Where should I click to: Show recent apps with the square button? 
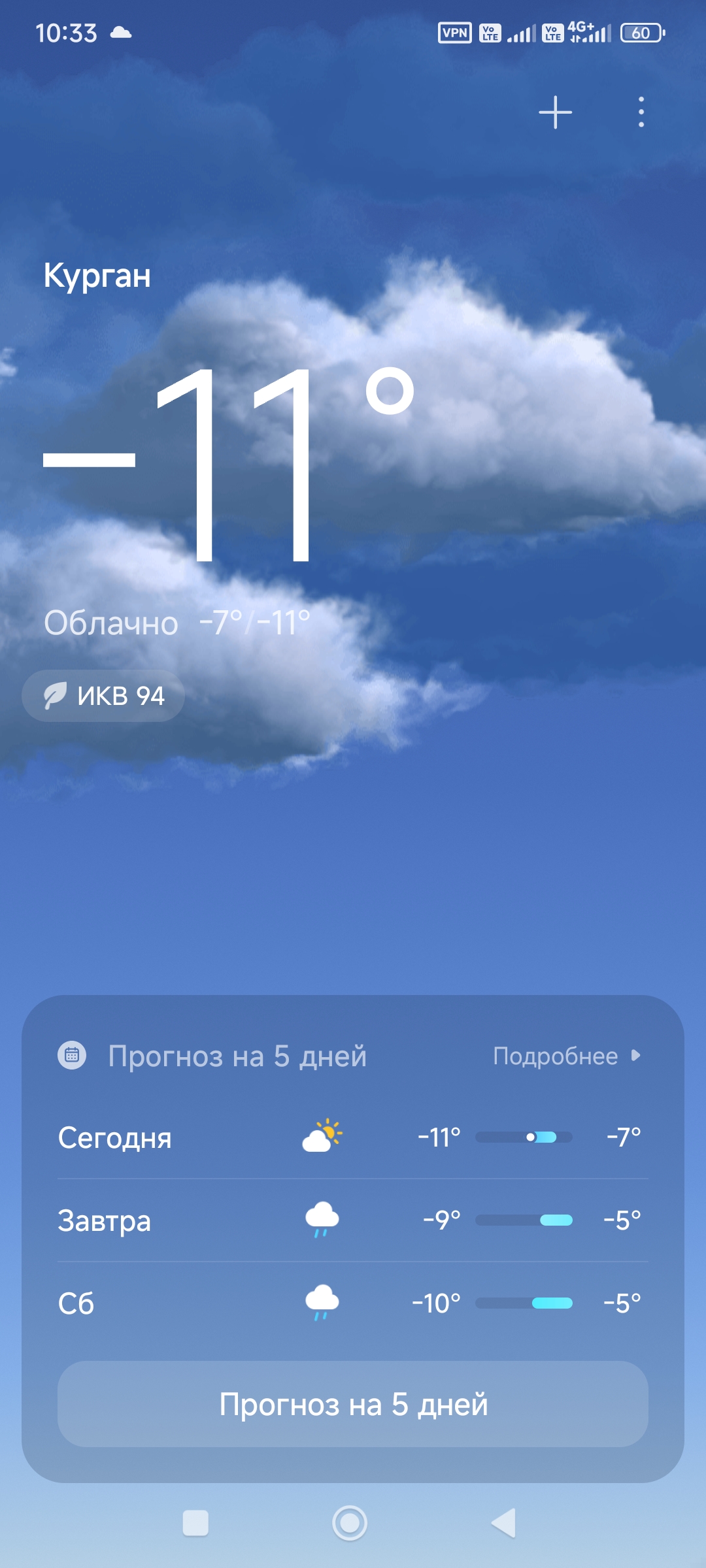195,1523
